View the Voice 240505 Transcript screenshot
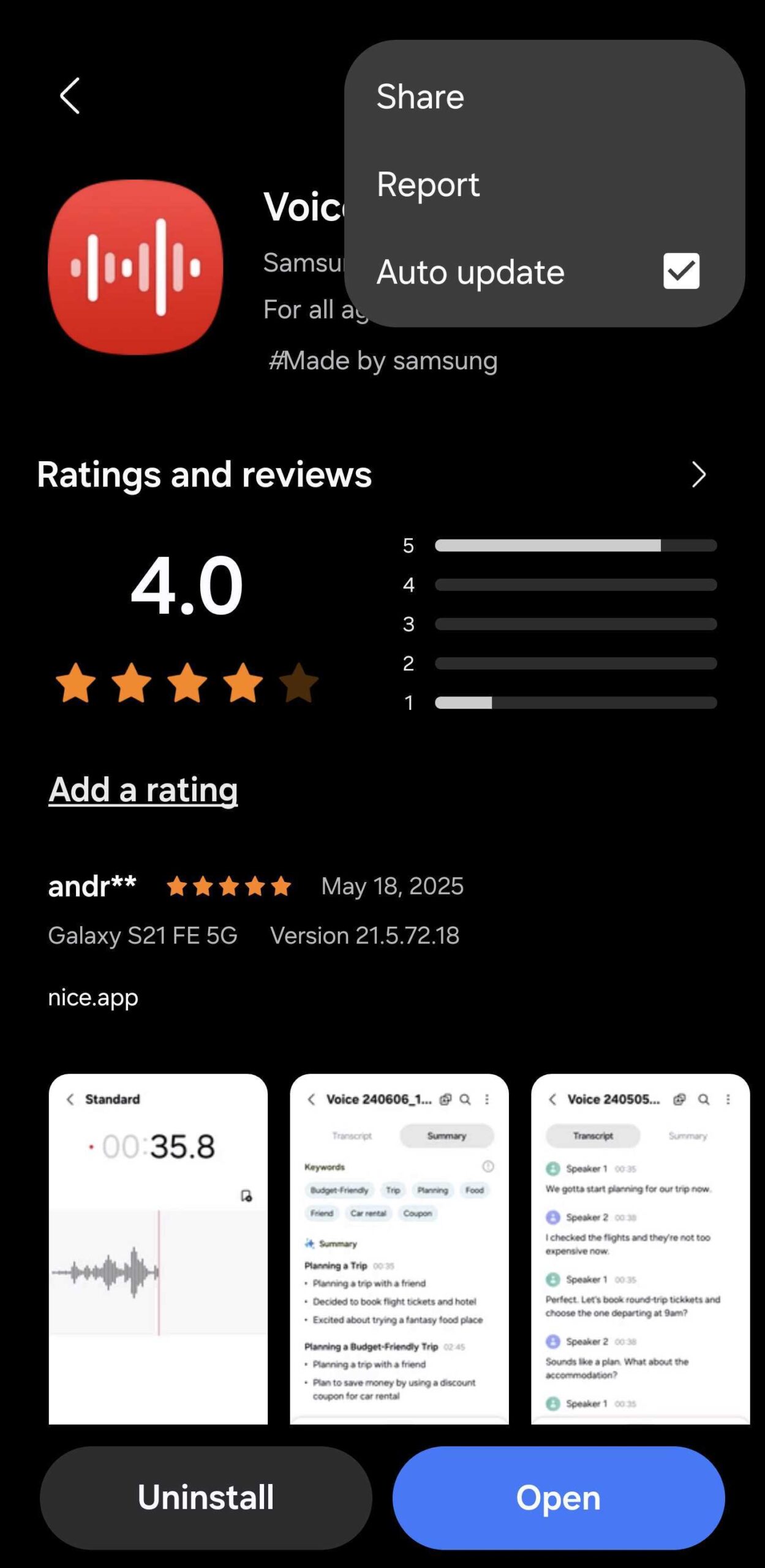Viewport: 765px width, 1568px height. pos(640,1249)
